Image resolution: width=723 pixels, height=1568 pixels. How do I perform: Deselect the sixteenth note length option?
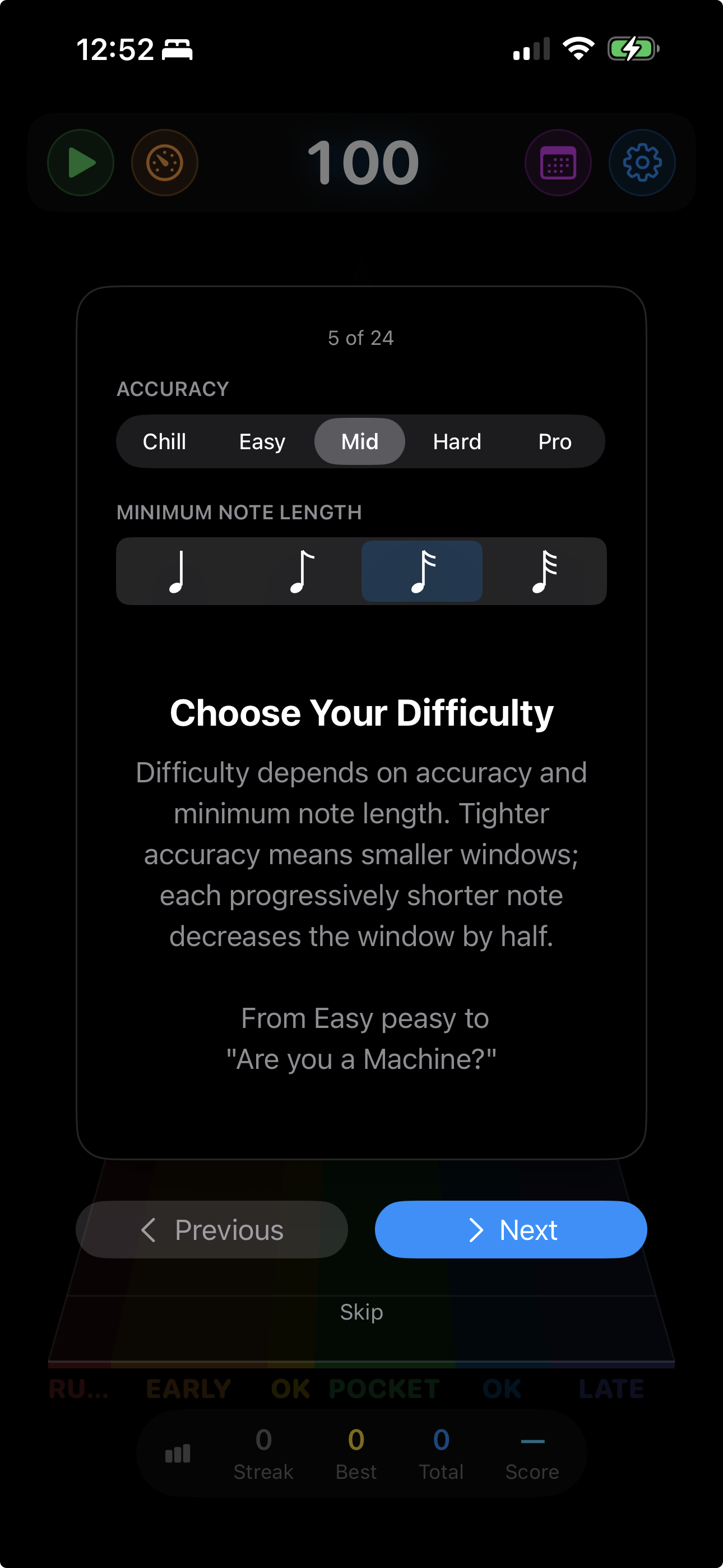tap(421, 571)
